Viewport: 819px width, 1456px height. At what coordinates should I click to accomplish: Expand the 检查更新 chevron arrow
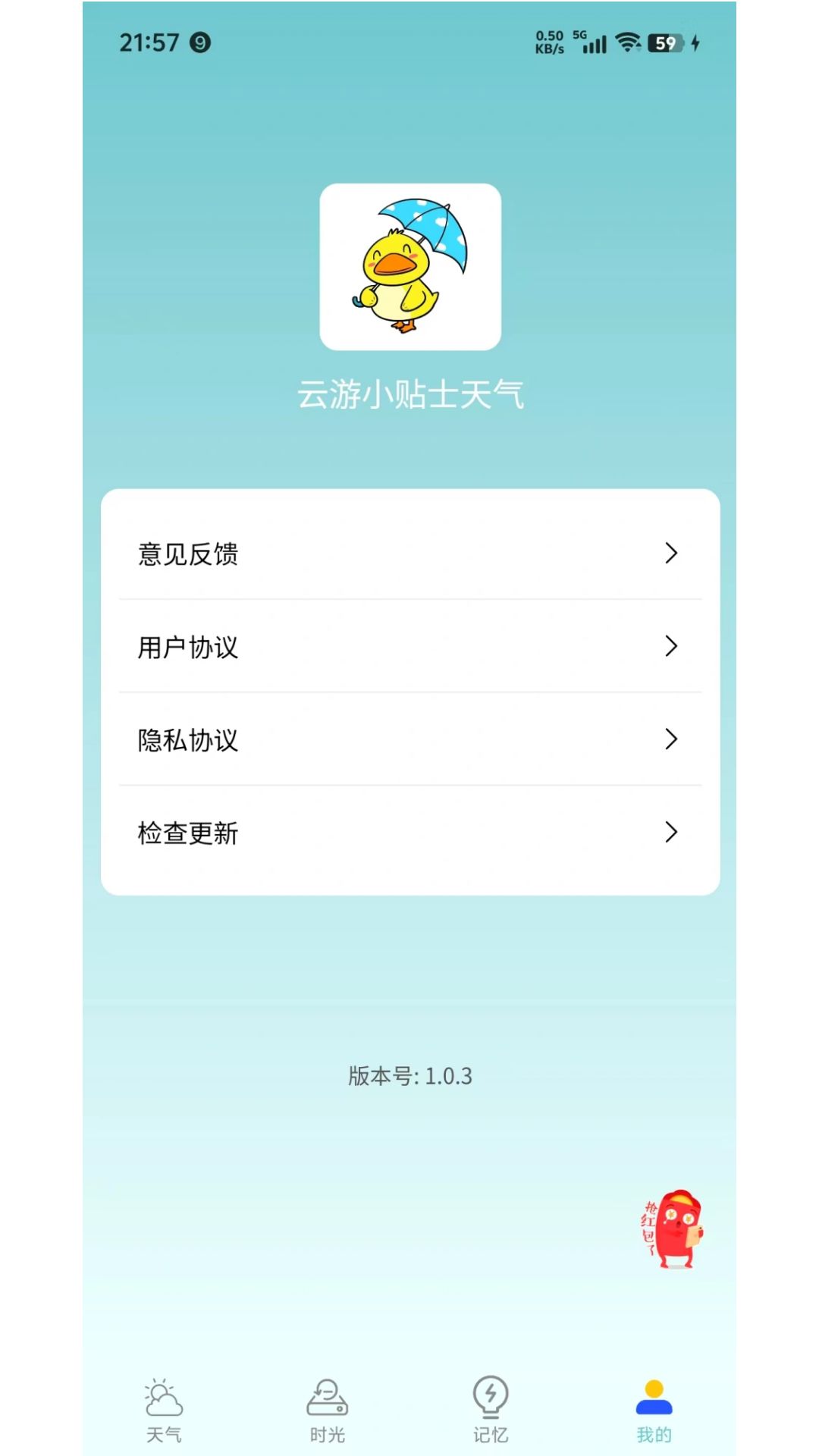point(671,833)
